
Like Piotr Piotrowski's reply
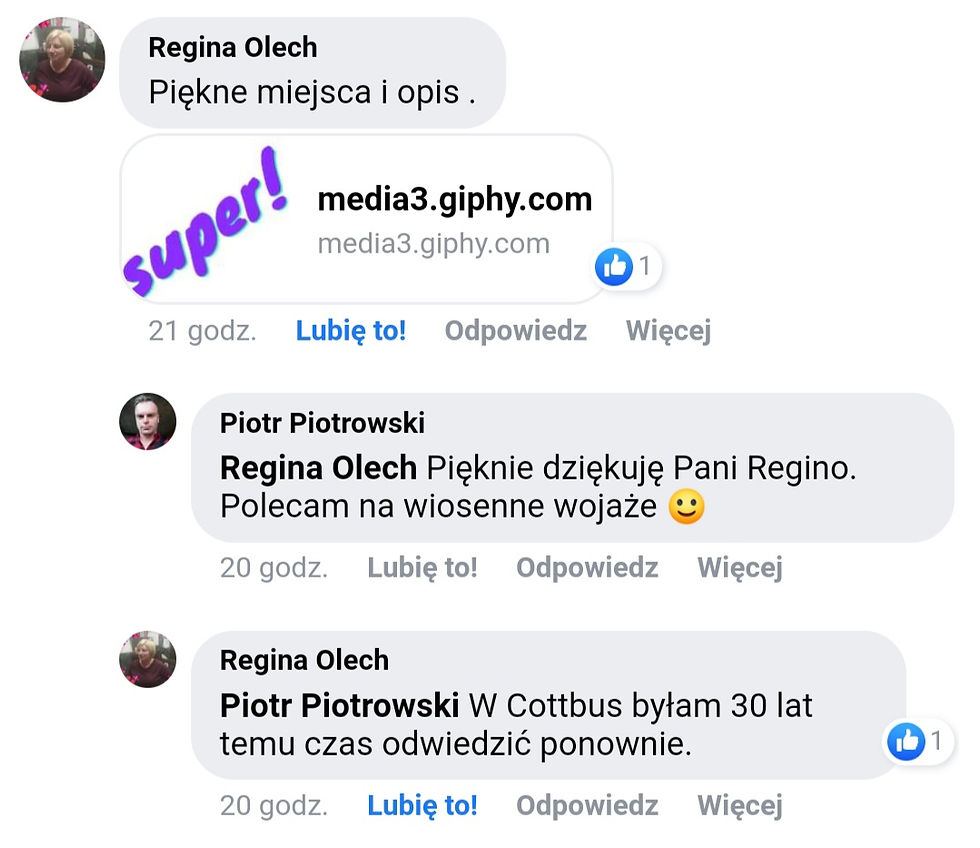coord(422,568)
